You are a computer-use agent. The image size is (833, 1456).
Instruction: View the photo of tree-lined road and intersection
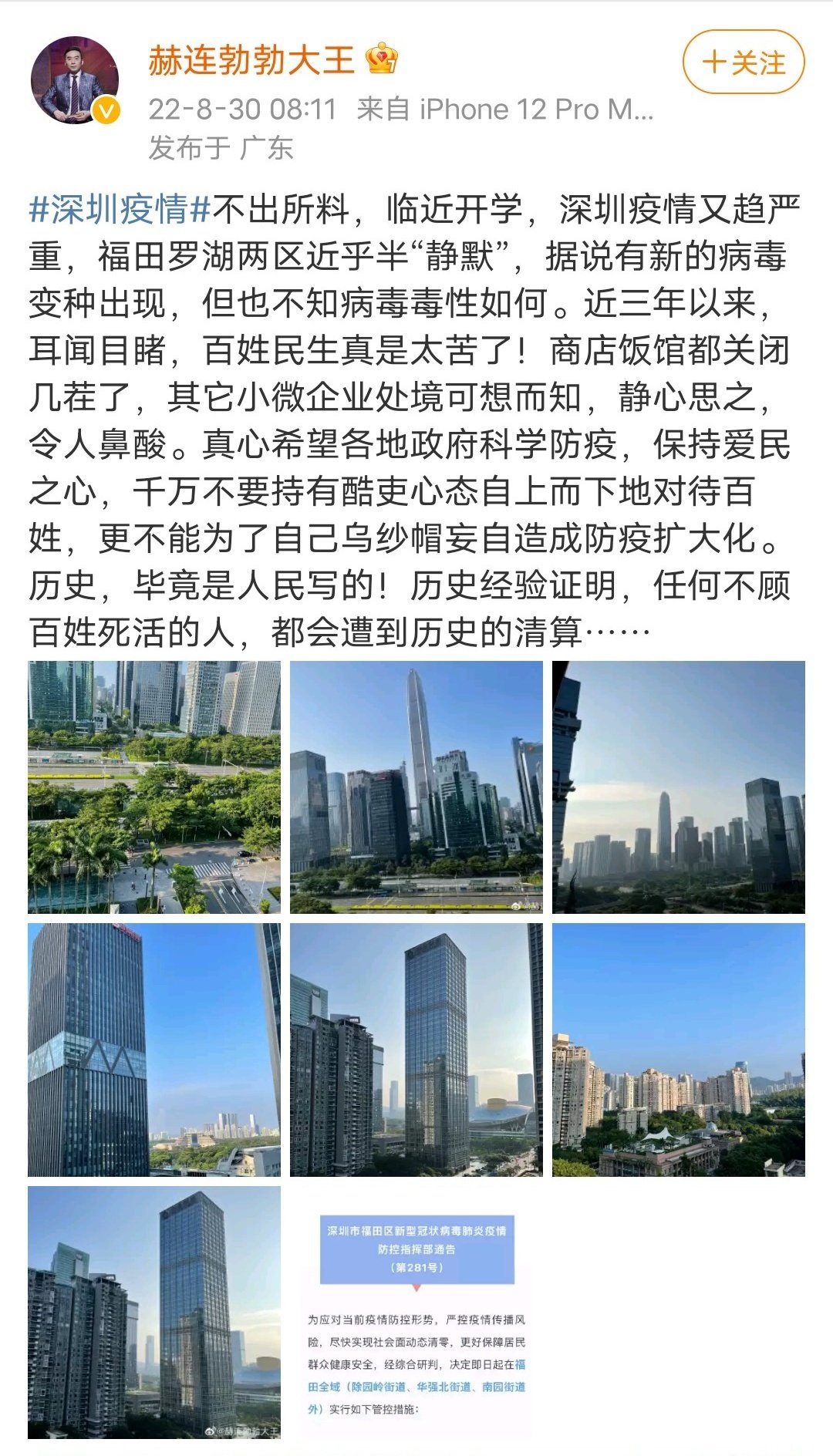[x=154, y=787]
